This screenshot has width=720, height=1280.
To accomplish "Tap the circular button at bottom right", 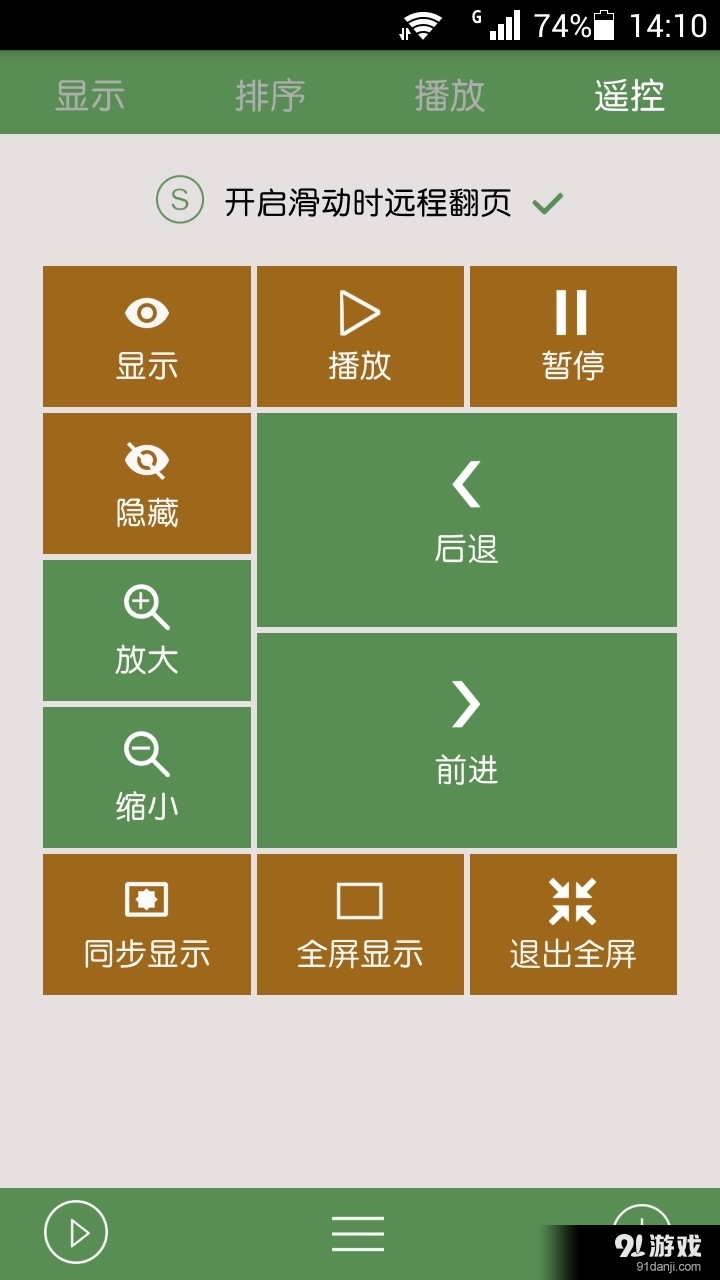I will pos(642,1232).
